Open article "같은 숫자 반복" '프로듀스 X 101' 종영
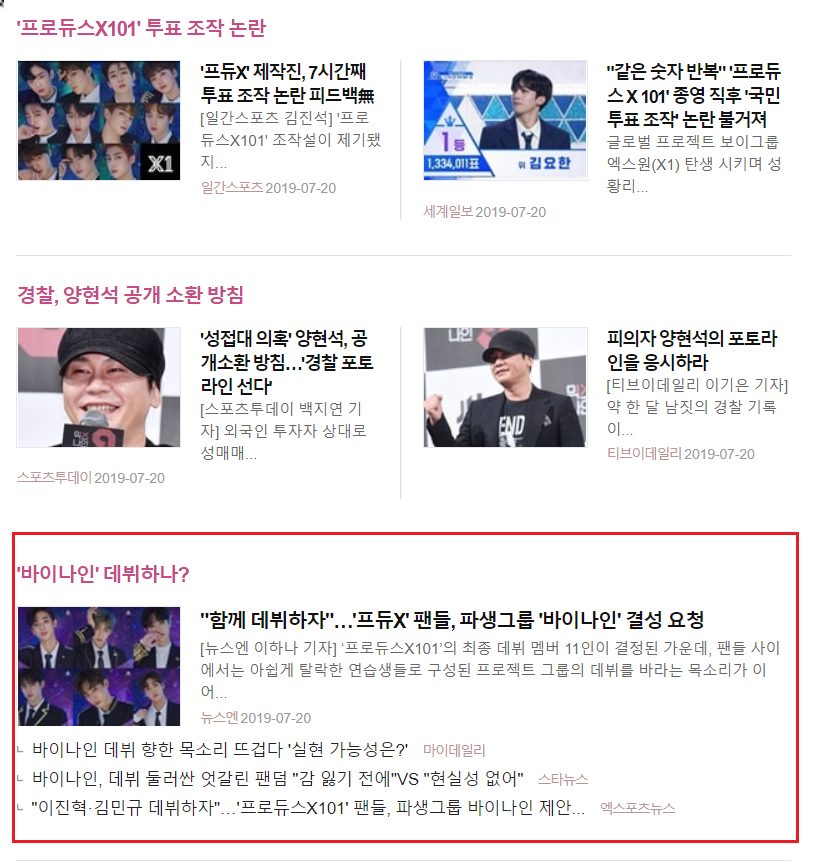The width and height of the screenshot is (815, 863). 695,84
